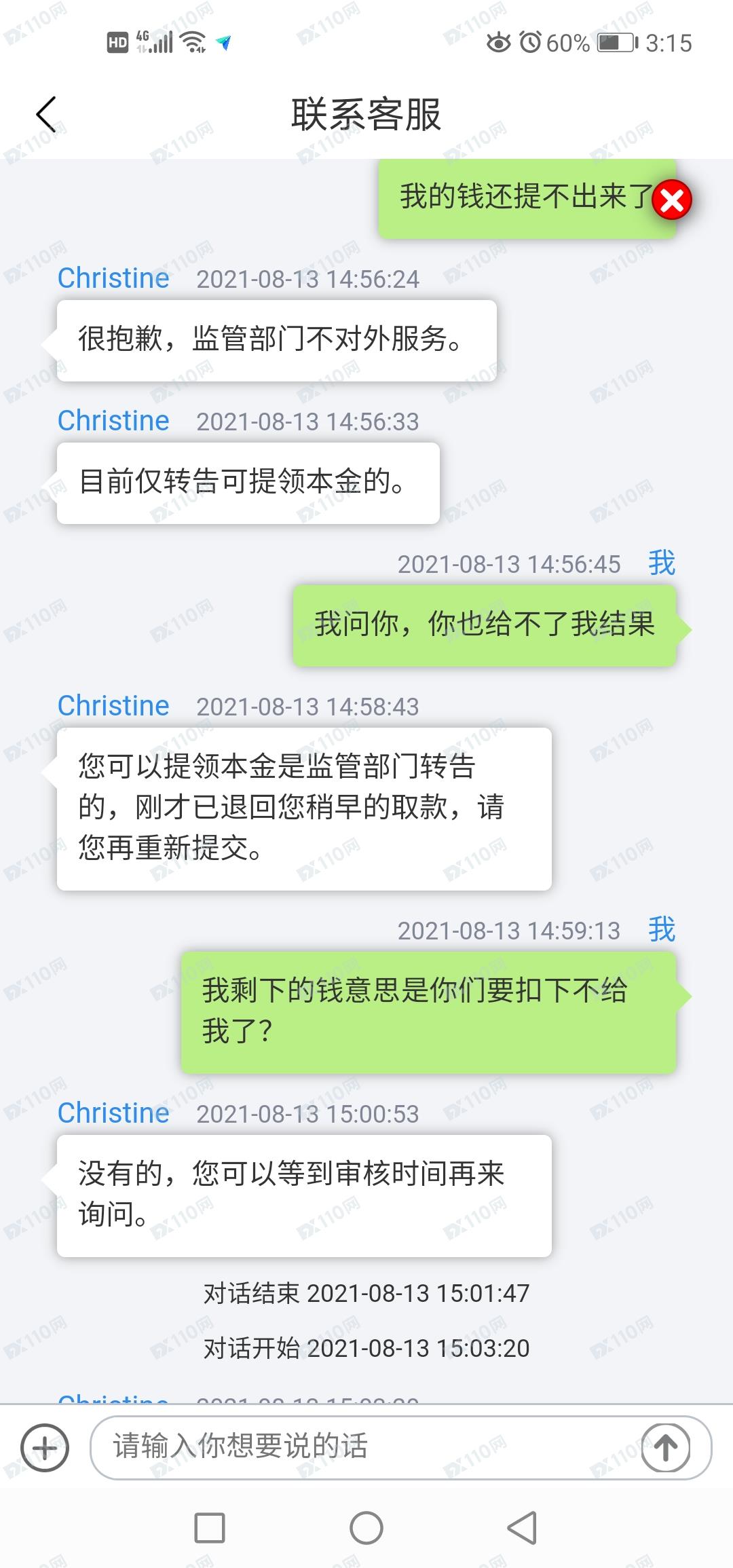Focus the message input field
This screenshot has height=1568, width=733.
tap(366, 1446)
